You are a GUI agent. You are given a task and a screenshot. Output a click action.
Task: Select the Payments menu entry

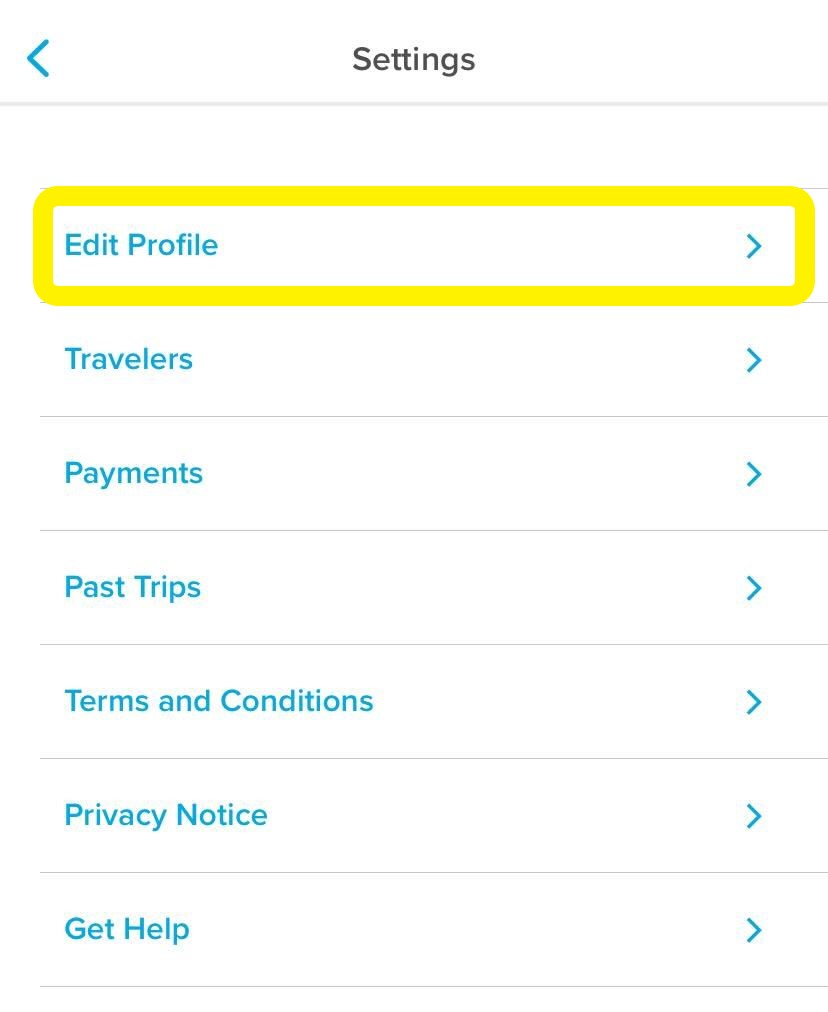coord(133,473)
